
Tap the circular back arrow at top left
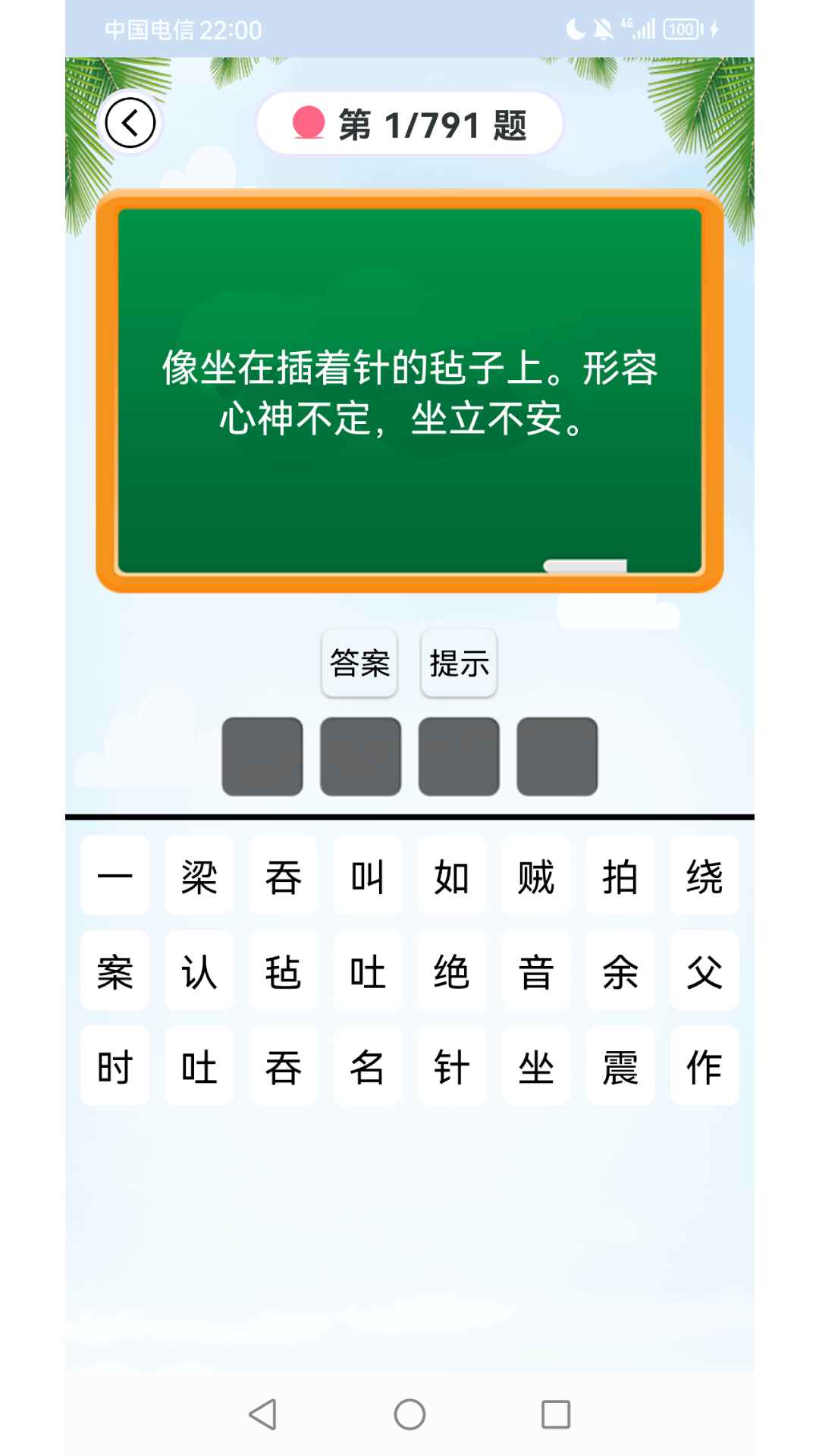point(129,122)
